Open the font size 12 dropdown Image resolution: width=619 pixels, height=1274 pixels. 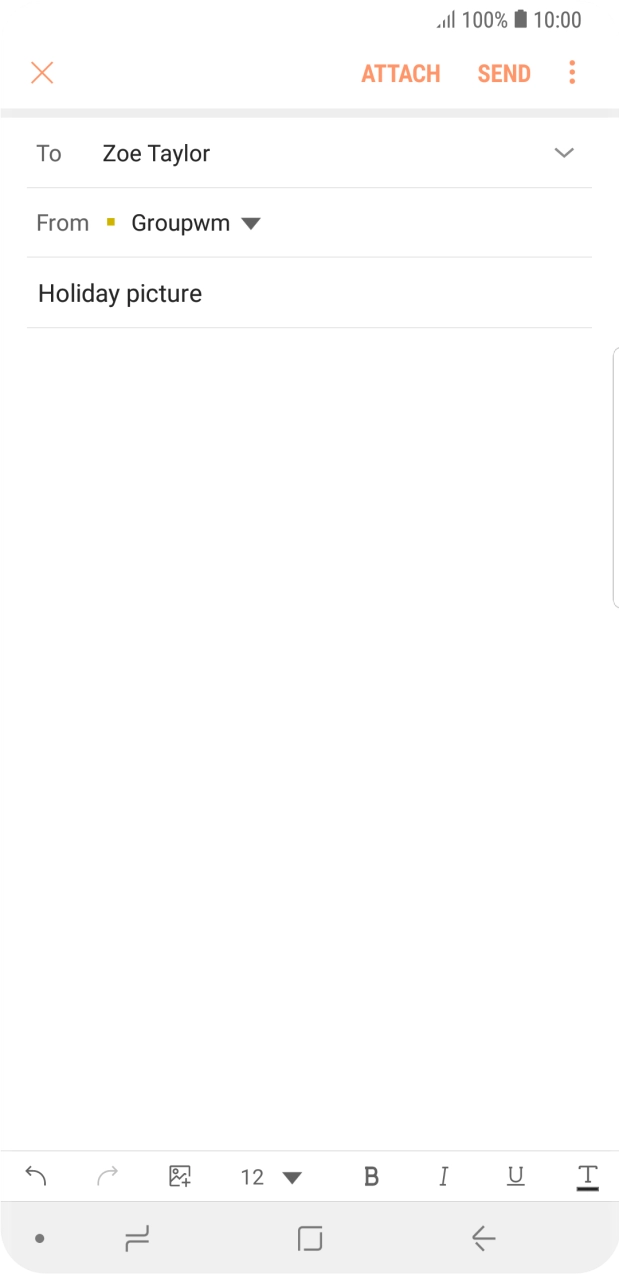click(271, 1177)
